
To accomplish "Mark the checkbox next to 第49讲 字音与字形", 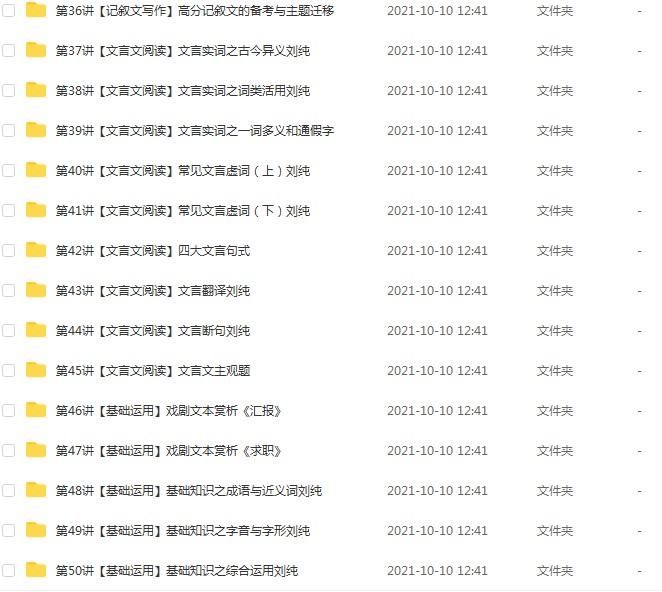I will click(x=9, y=531).
